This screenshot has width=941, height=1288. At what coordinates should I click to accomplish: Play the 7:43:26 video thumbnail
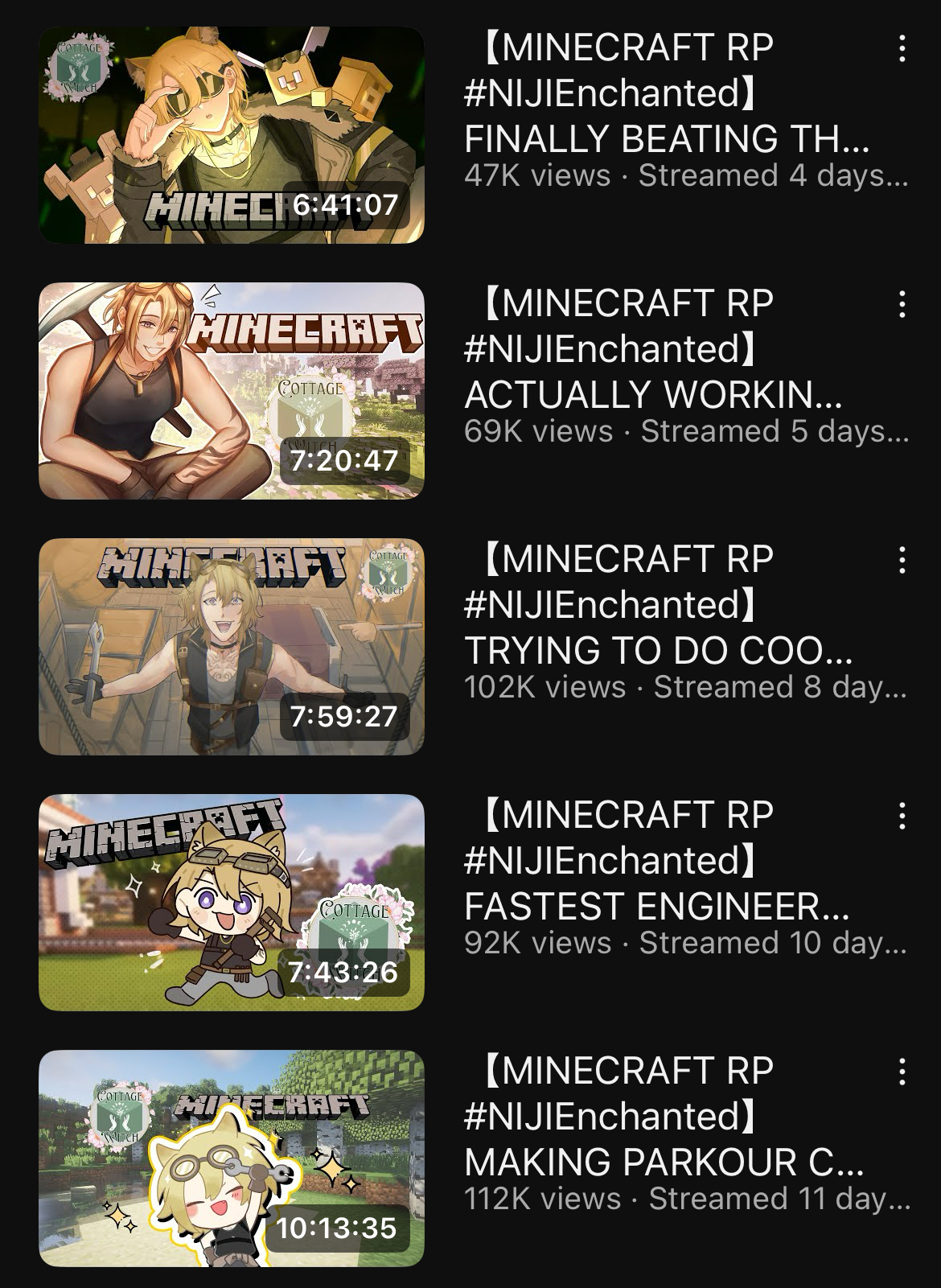pos(232,903)
